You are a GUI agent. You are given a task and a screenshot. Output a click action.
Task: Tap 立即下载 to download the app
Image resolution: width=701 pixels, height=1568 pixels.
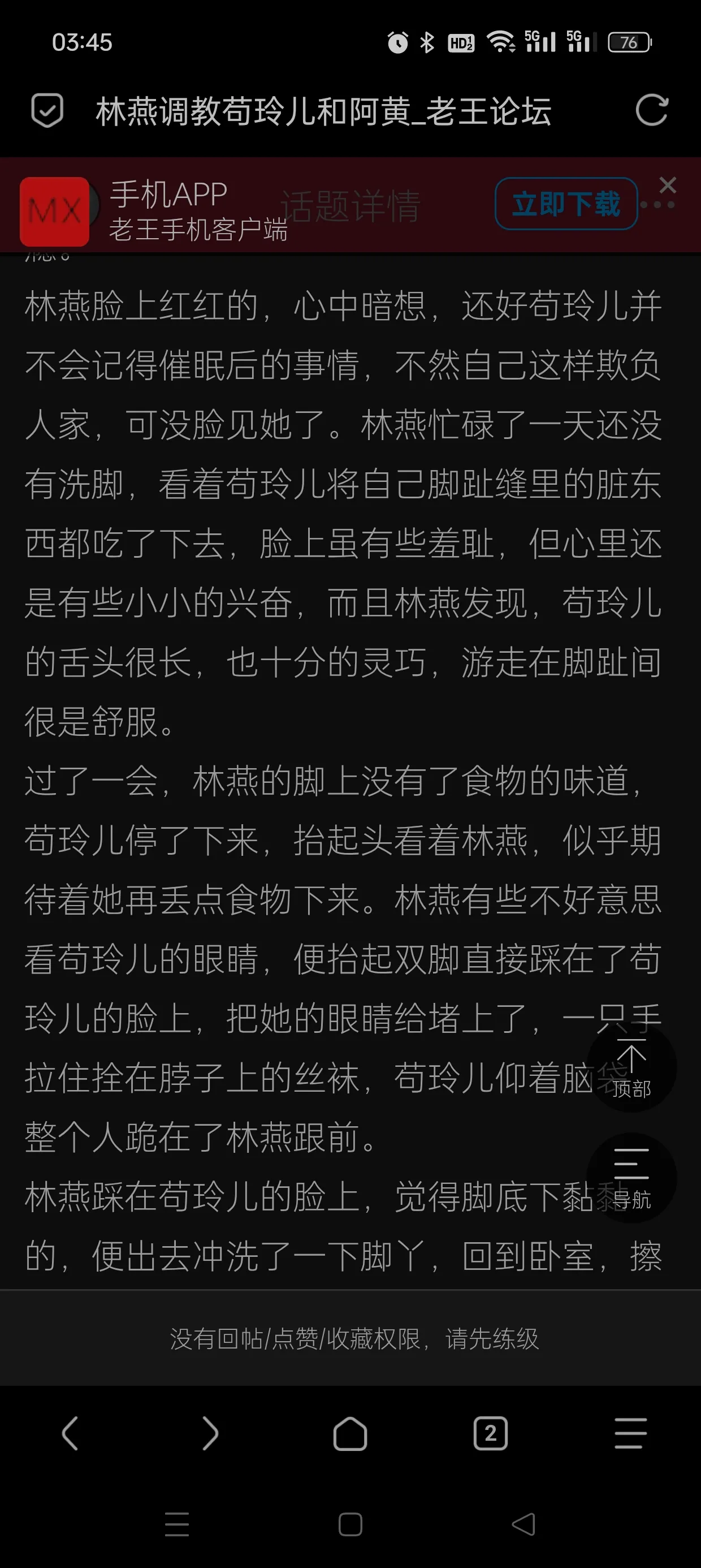coord(566,204)
